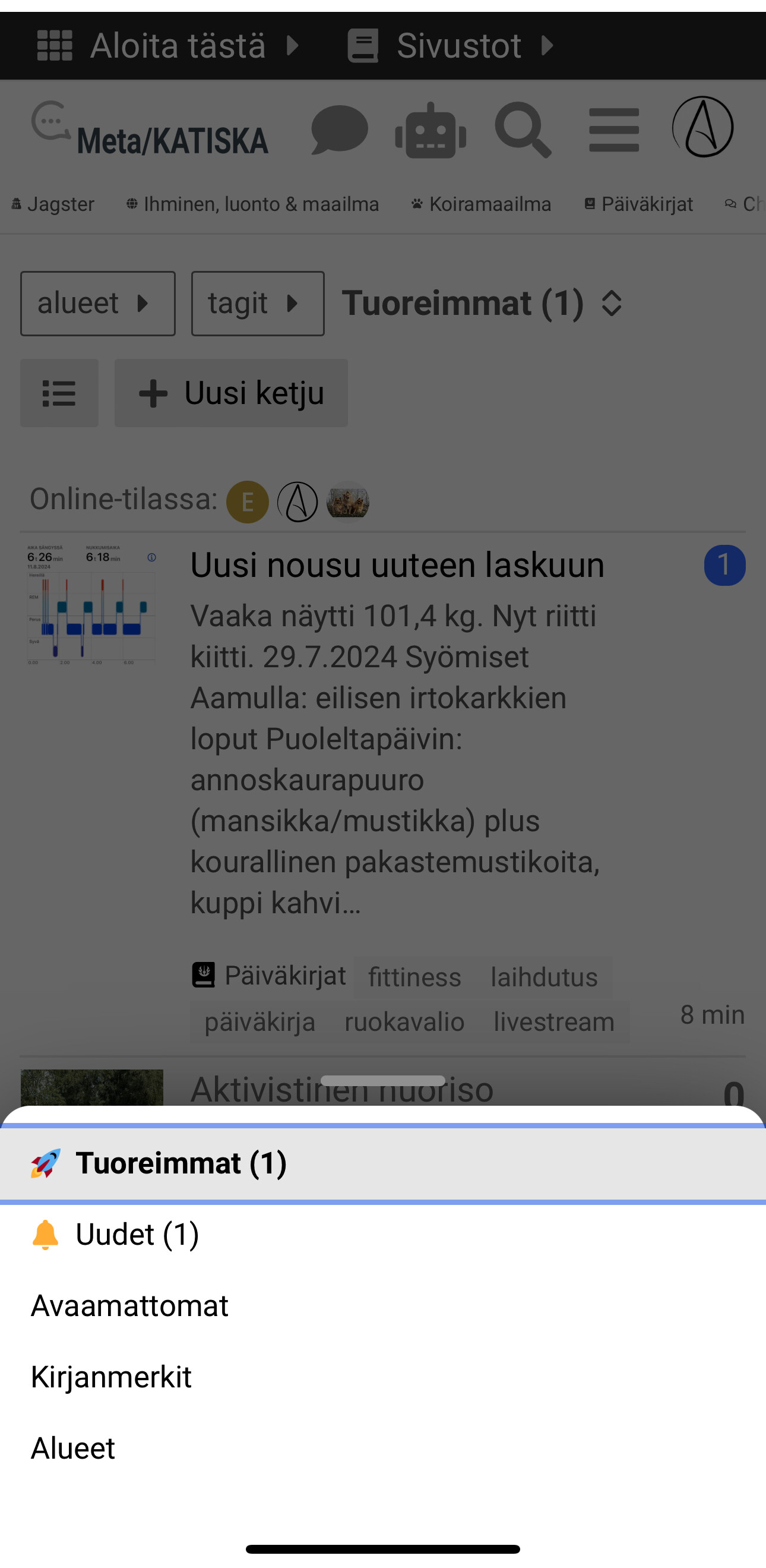Viewport: 766px width, 1568px height.
Task: Expand the alueet dropdown
Action: tap(97, 303)
